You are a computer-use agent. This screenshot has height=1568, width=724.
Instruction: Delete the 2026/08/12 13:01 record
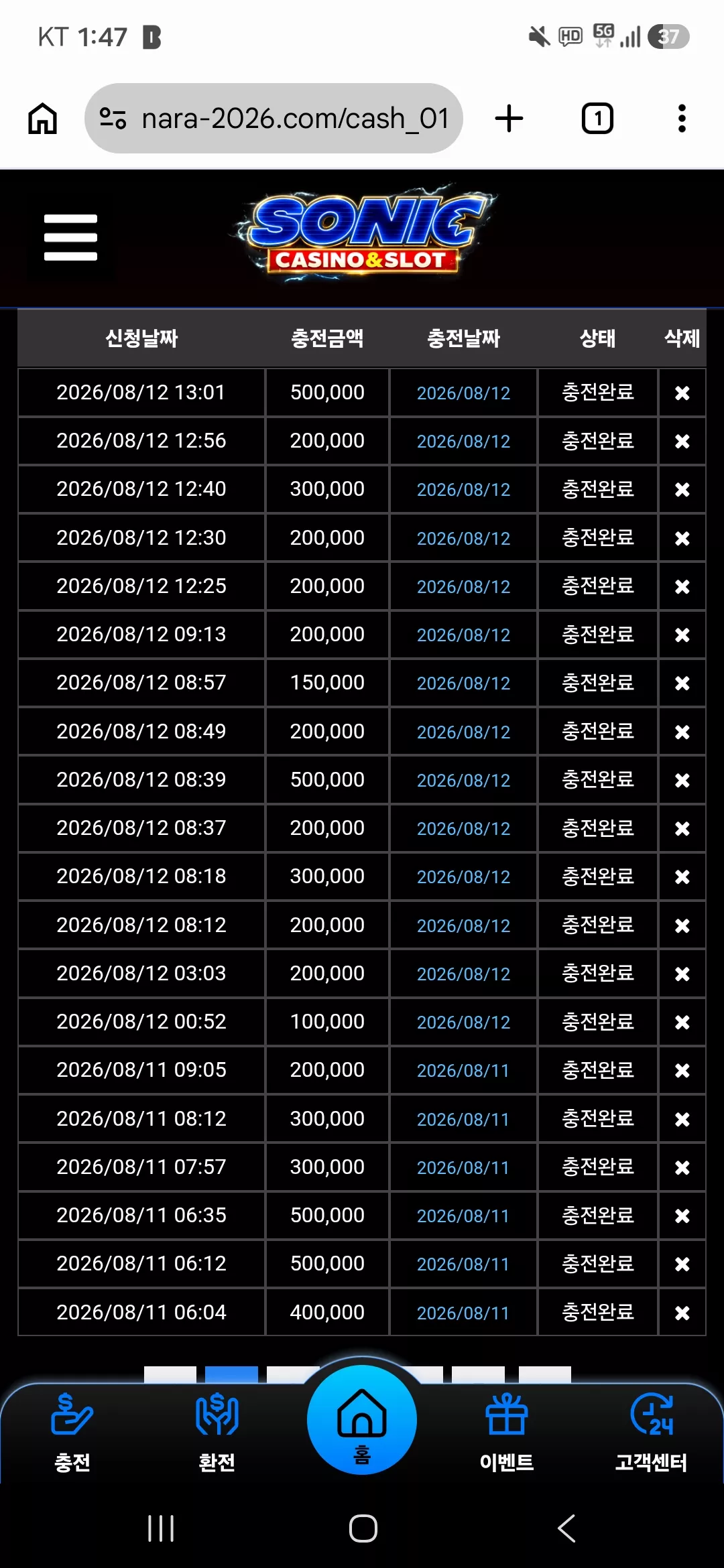click(682, 393)
